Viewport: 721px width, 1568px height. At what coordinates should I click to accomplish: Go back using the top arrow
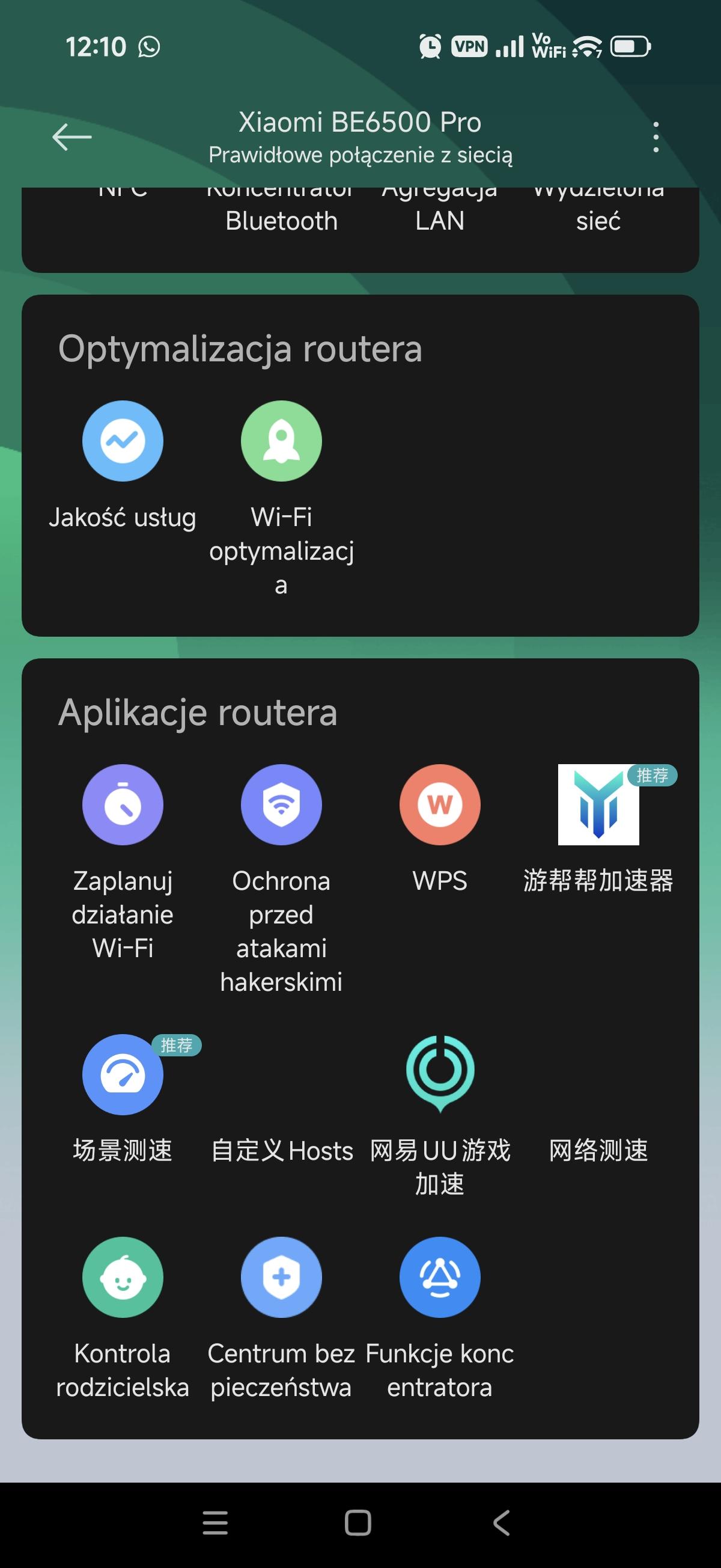click(x=71, y=137)
